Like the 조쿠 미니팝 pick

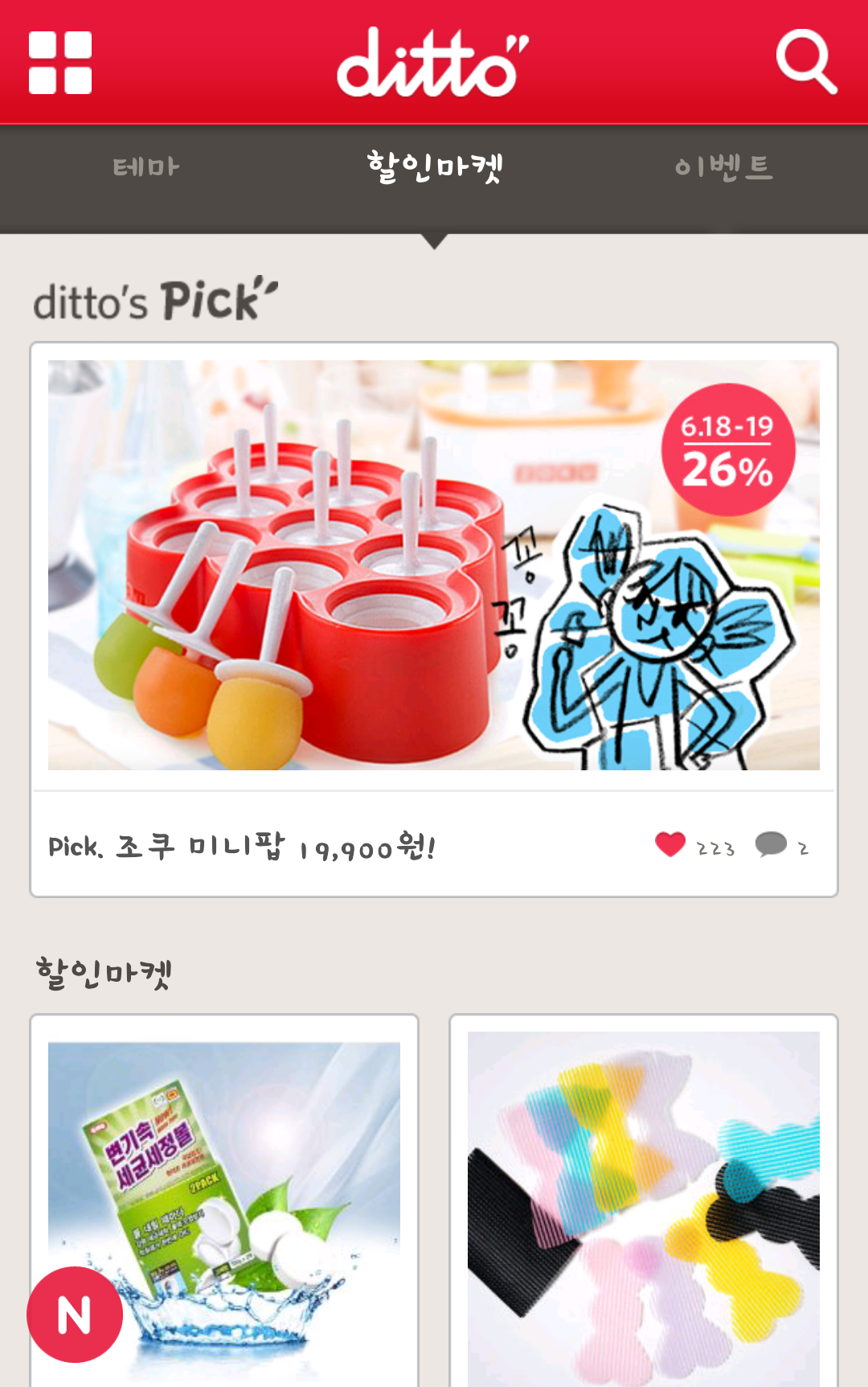pyautogui.click(x=670, y=844)
